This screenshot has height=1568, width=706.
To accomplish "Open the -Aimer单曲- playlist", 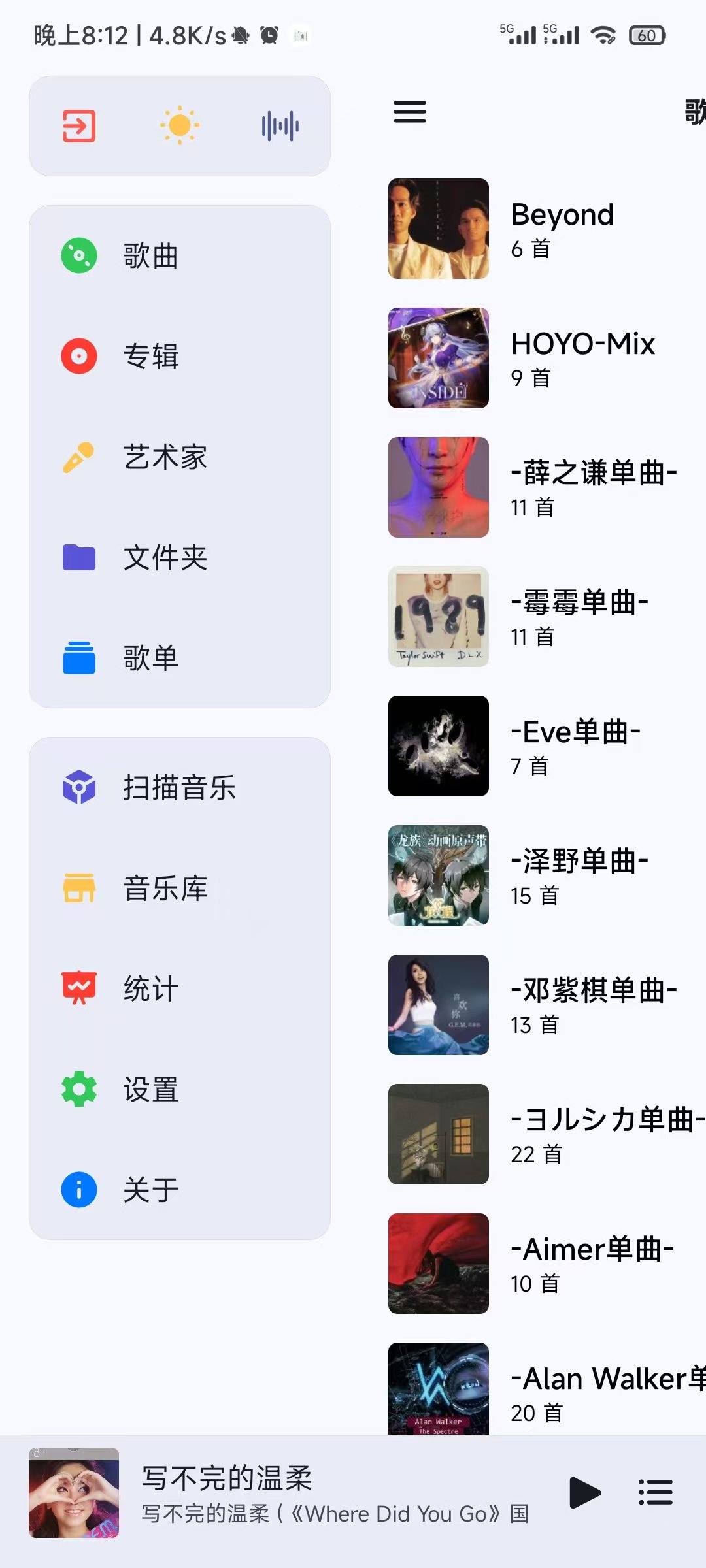I will pyautogui.click(x=543, y=1264).
